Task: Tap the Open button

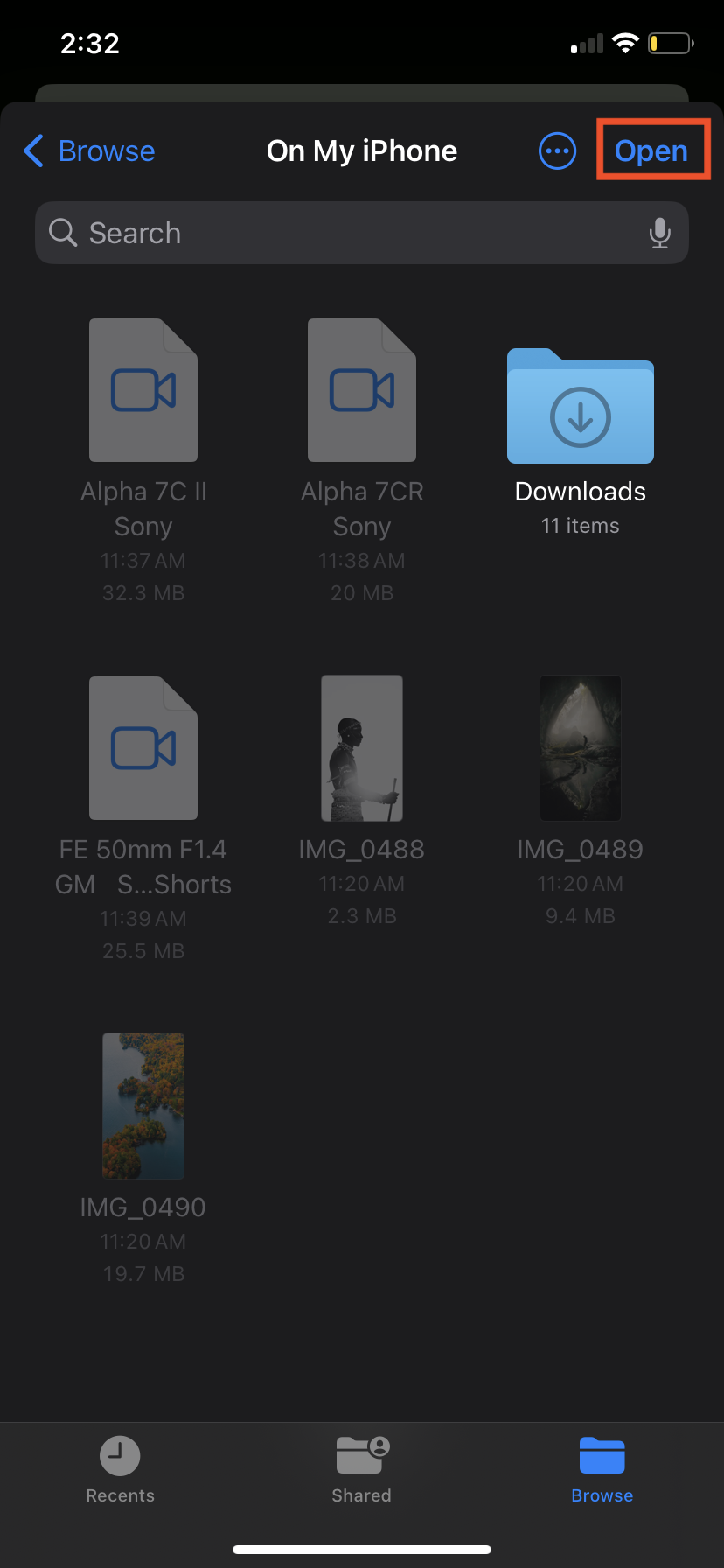Action: [652, 150]
